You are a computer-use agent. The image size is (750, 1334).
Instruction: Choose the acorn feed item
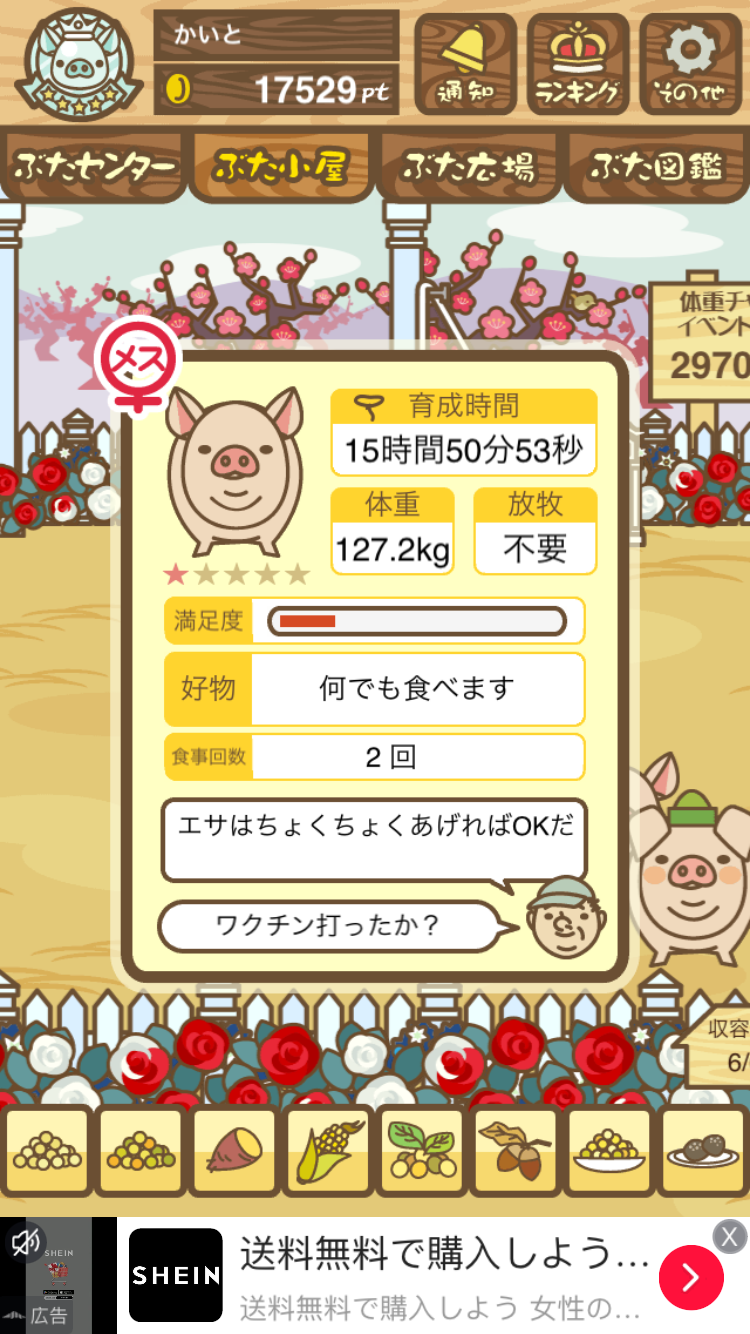click(516, 1152)
